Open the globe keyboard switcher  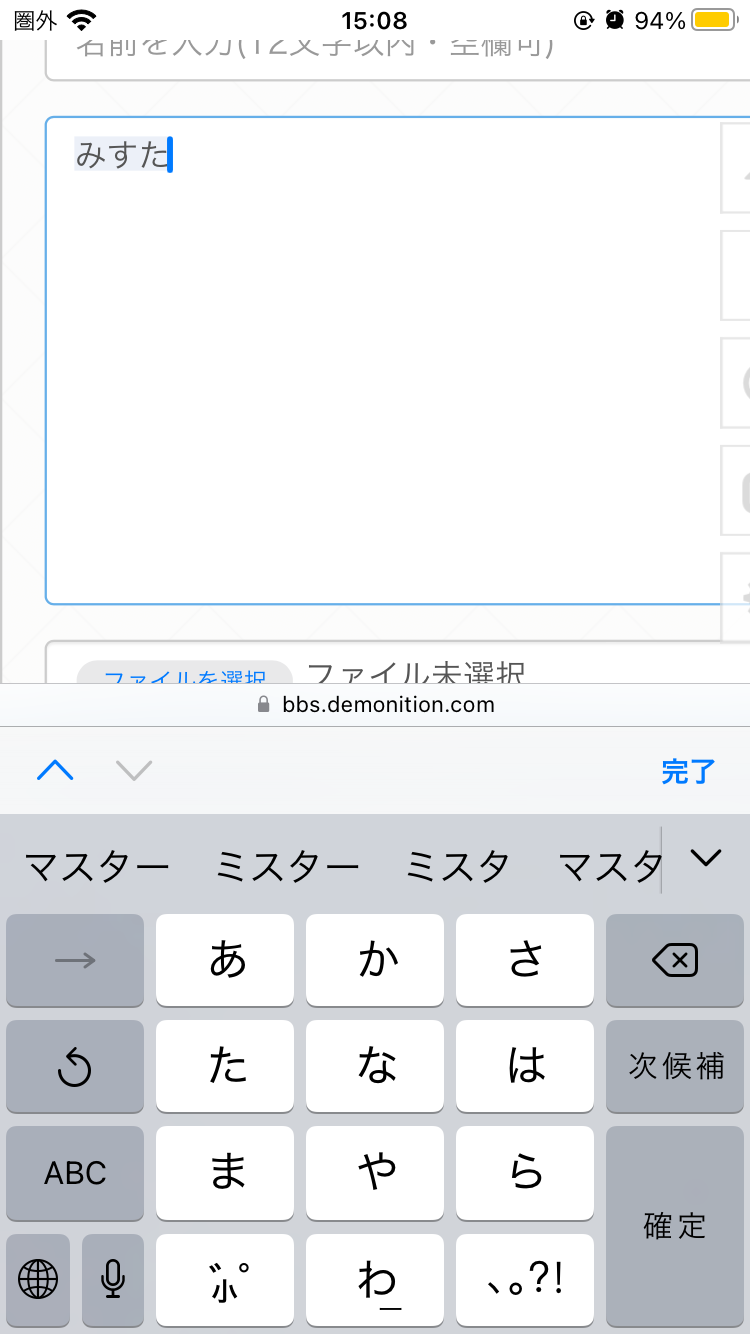click(x=38, y=1279)
